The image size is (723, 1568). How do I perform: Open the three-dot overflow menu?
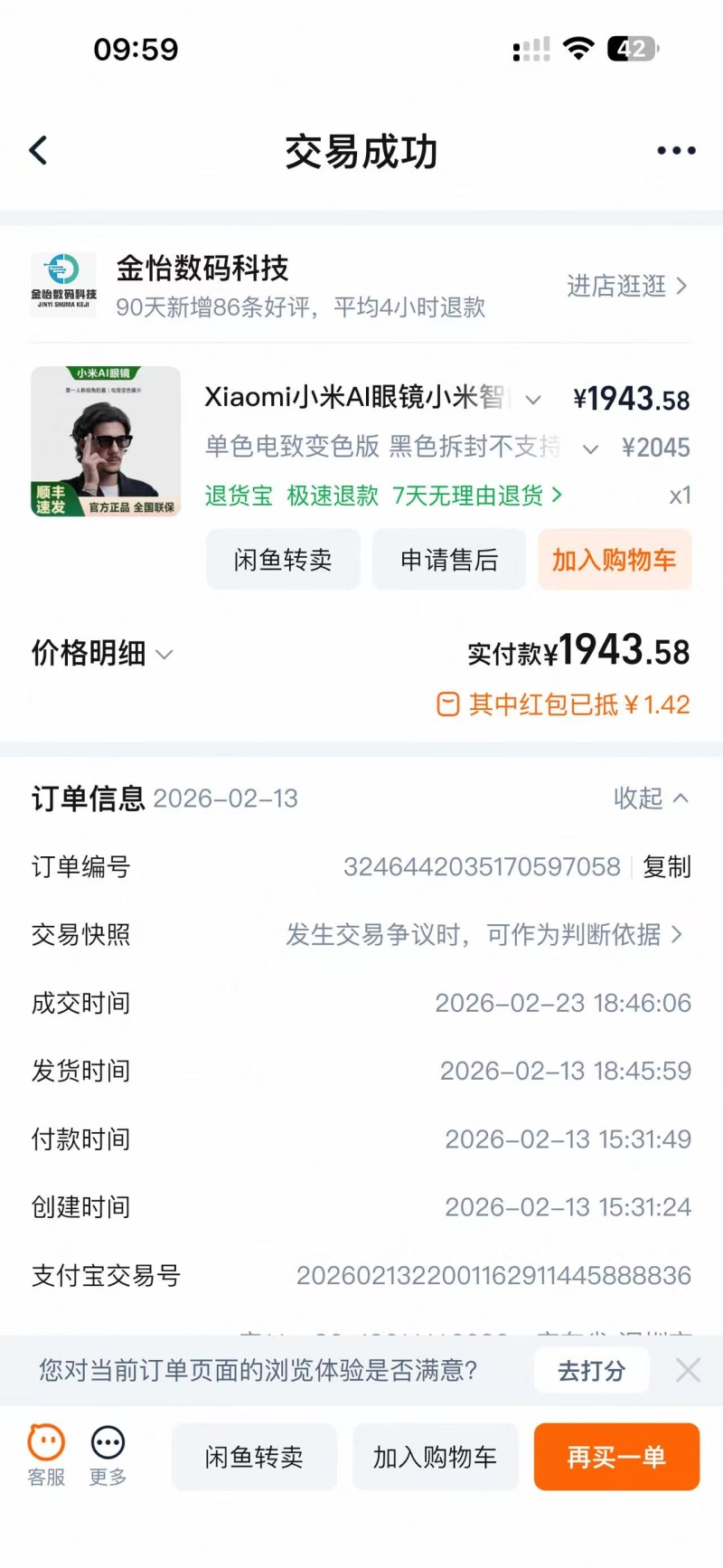[x=676, y=151]
